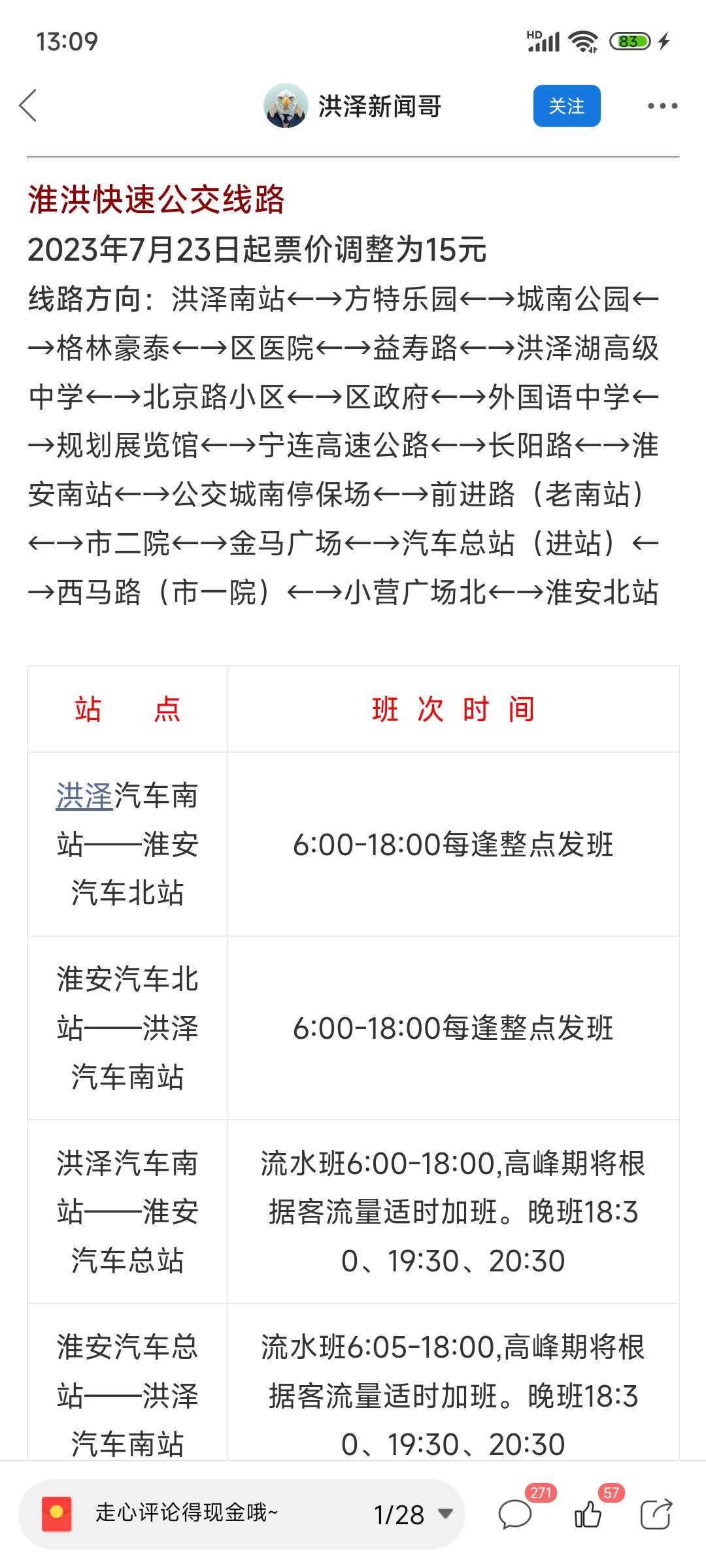706x1568 pixels.
Task: Follow the author with the 关注 button
Action: (567, 106)
